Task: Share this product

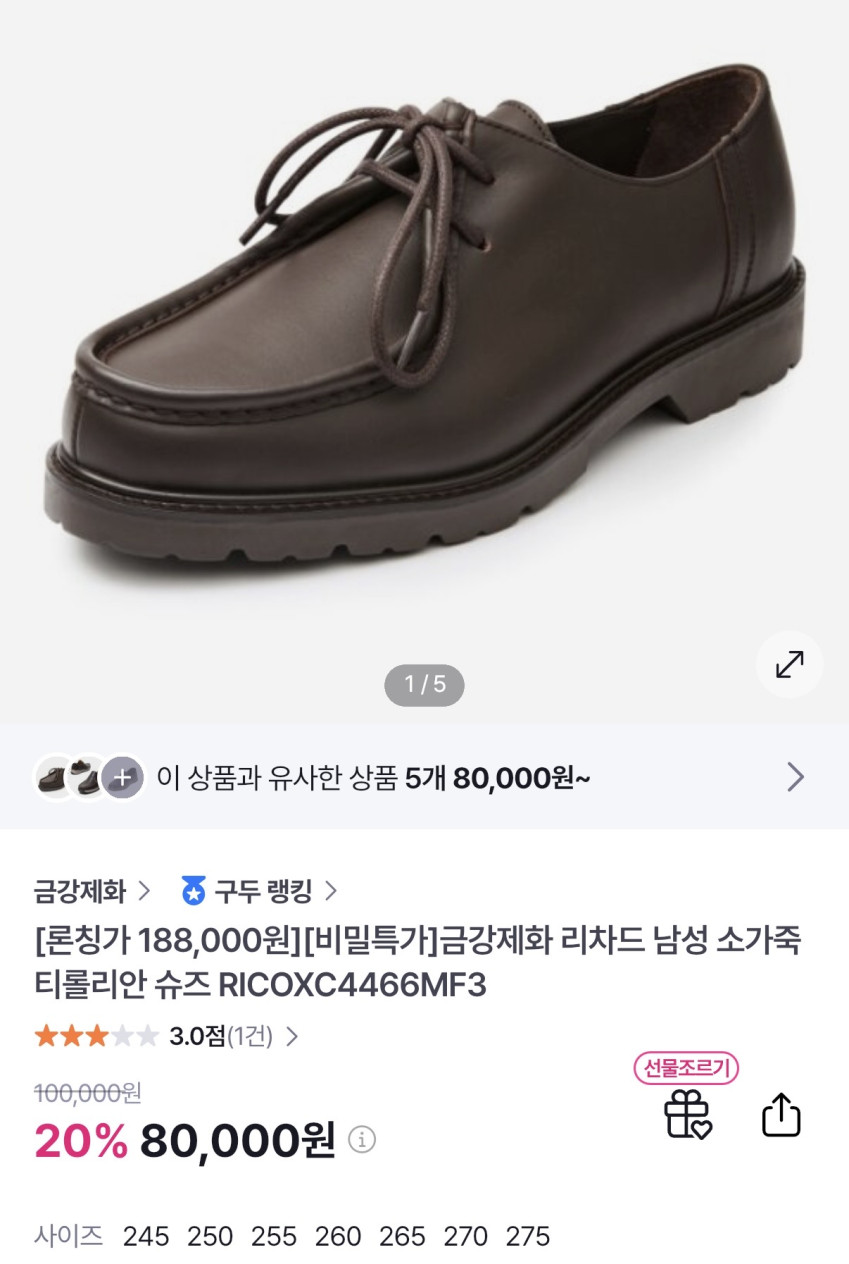Action: coord(781,1114)
